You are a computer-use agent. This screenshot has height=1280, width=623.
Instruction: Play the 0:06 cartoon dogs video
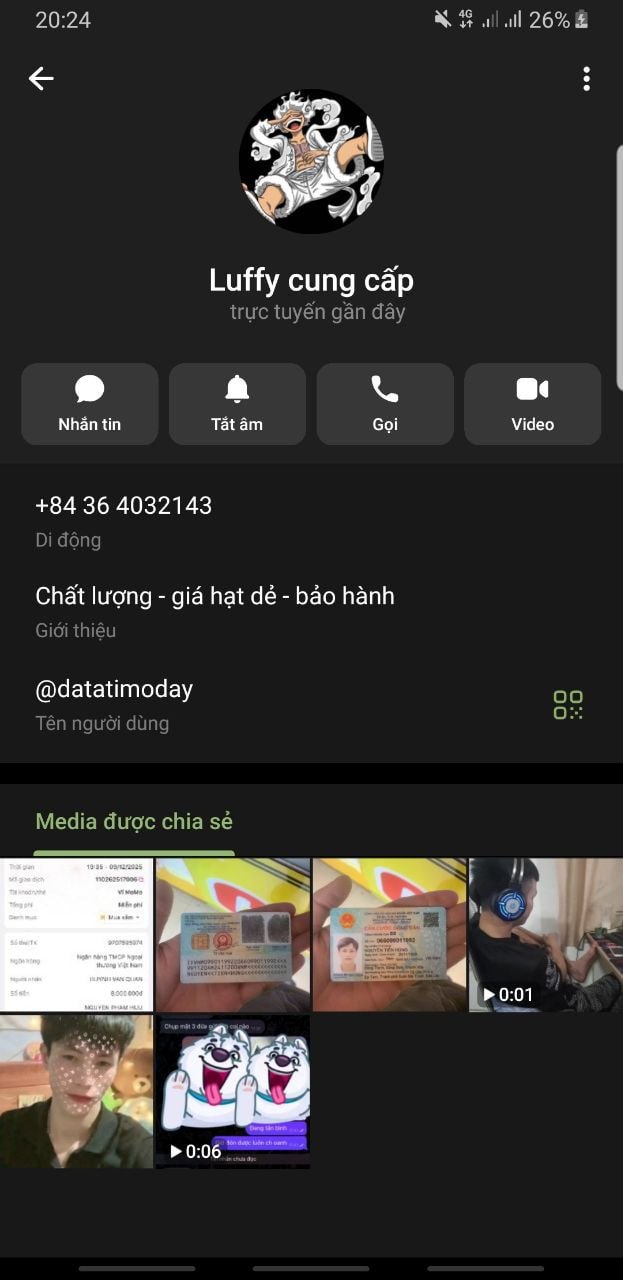233,1092
